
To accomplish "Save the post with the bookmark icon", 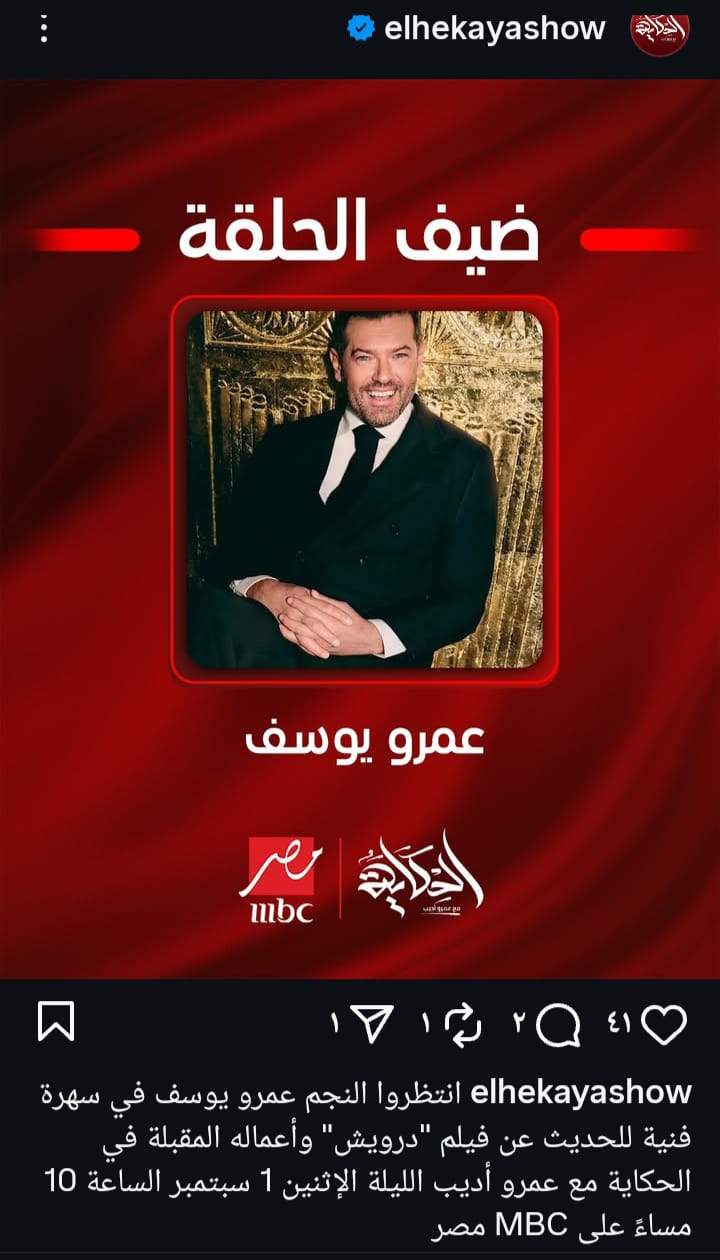I will pyautogui.click(x=56, y=1022).
